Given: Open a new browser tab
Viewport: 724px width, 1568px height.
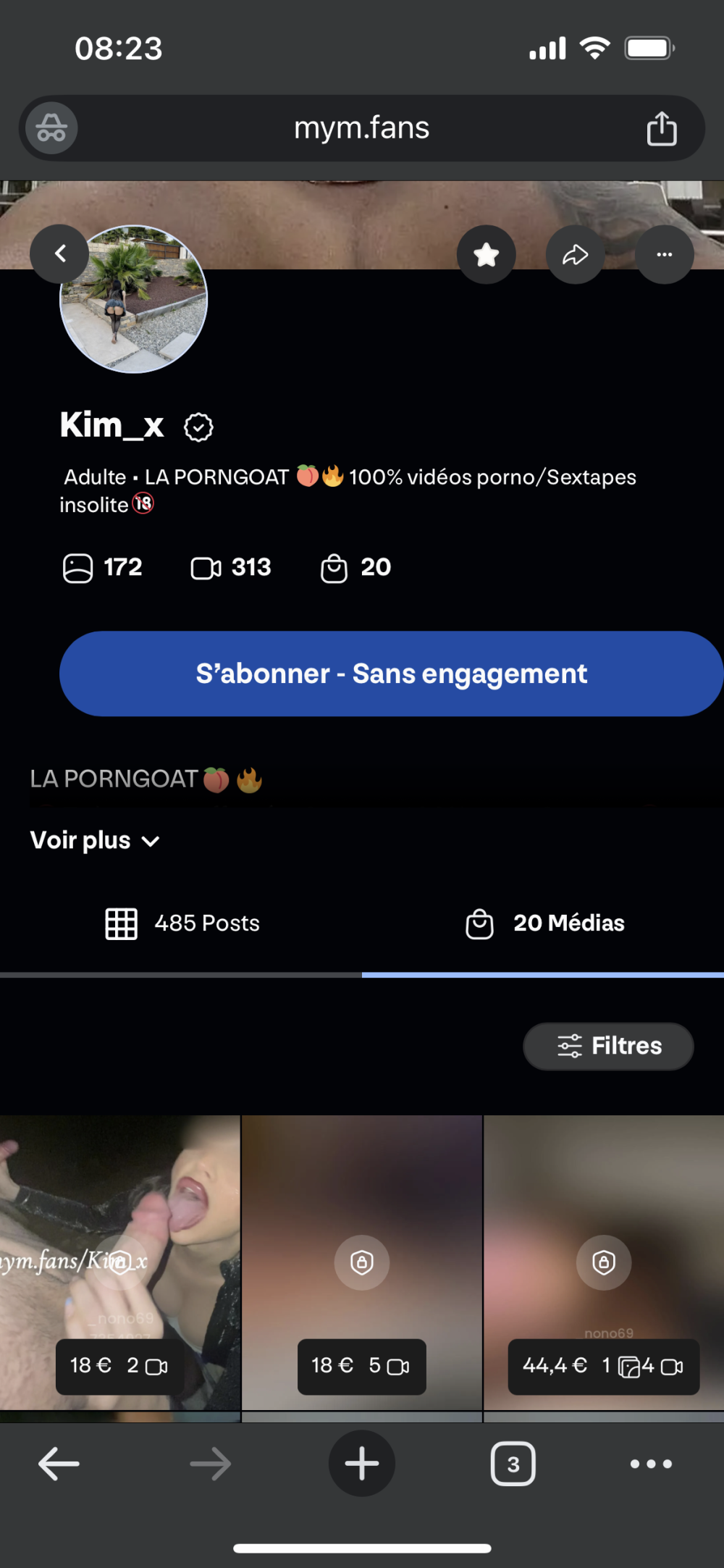Looking at the screenshot, I should (361, 1464).
